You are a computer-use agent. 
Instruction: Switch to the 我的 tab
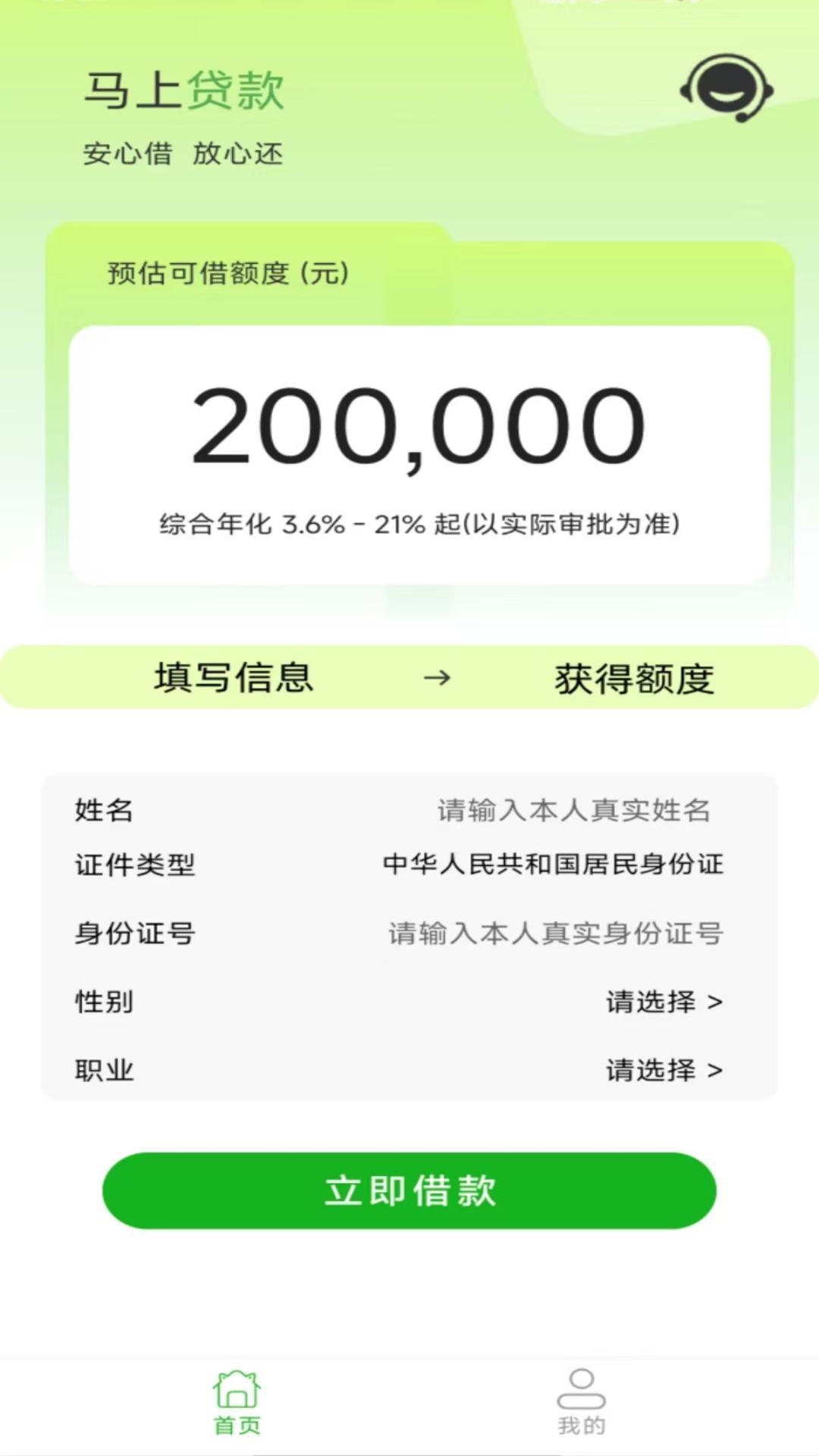[x=582, y=1403]
